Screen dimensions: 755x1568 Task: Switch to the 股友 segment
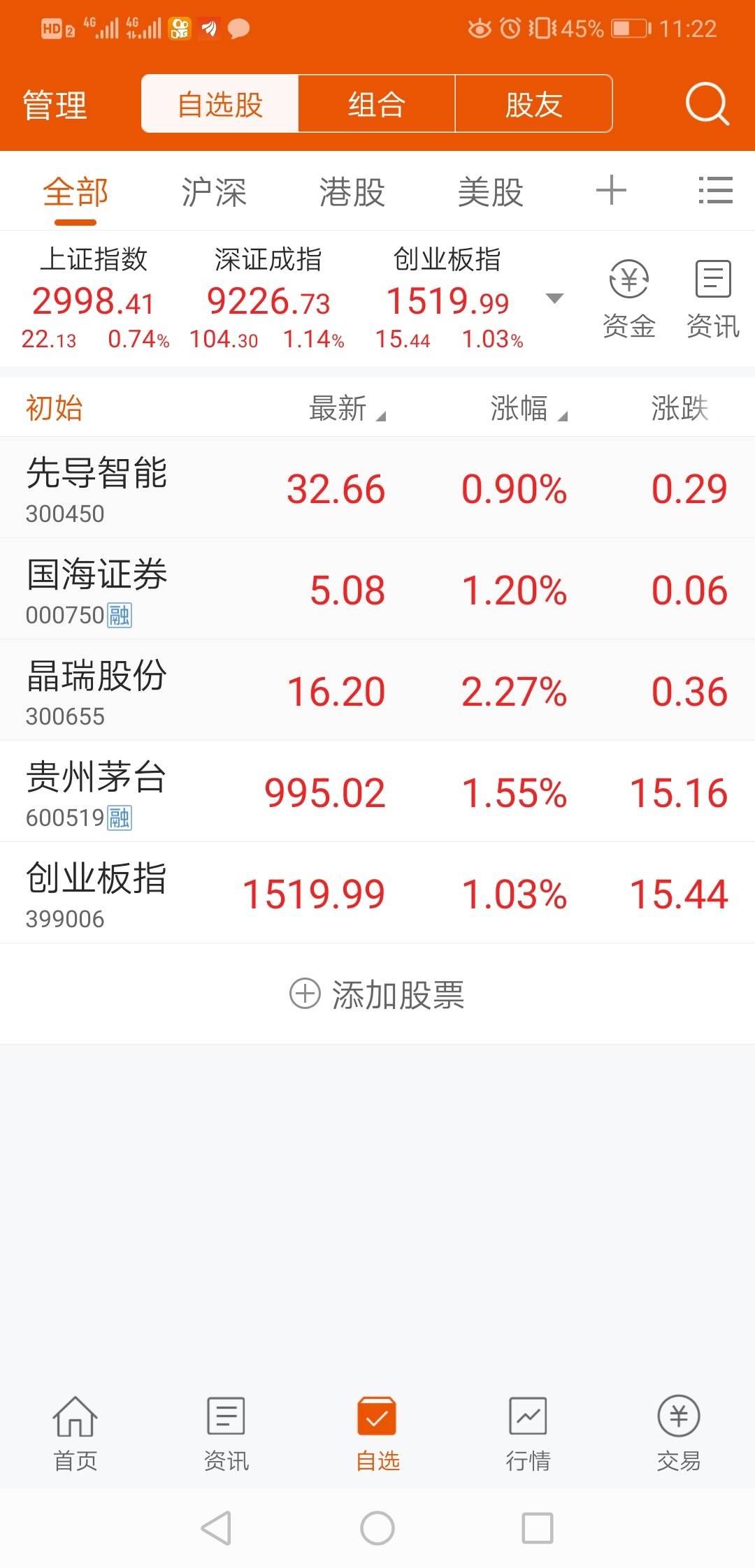click(x=534, y=104)
